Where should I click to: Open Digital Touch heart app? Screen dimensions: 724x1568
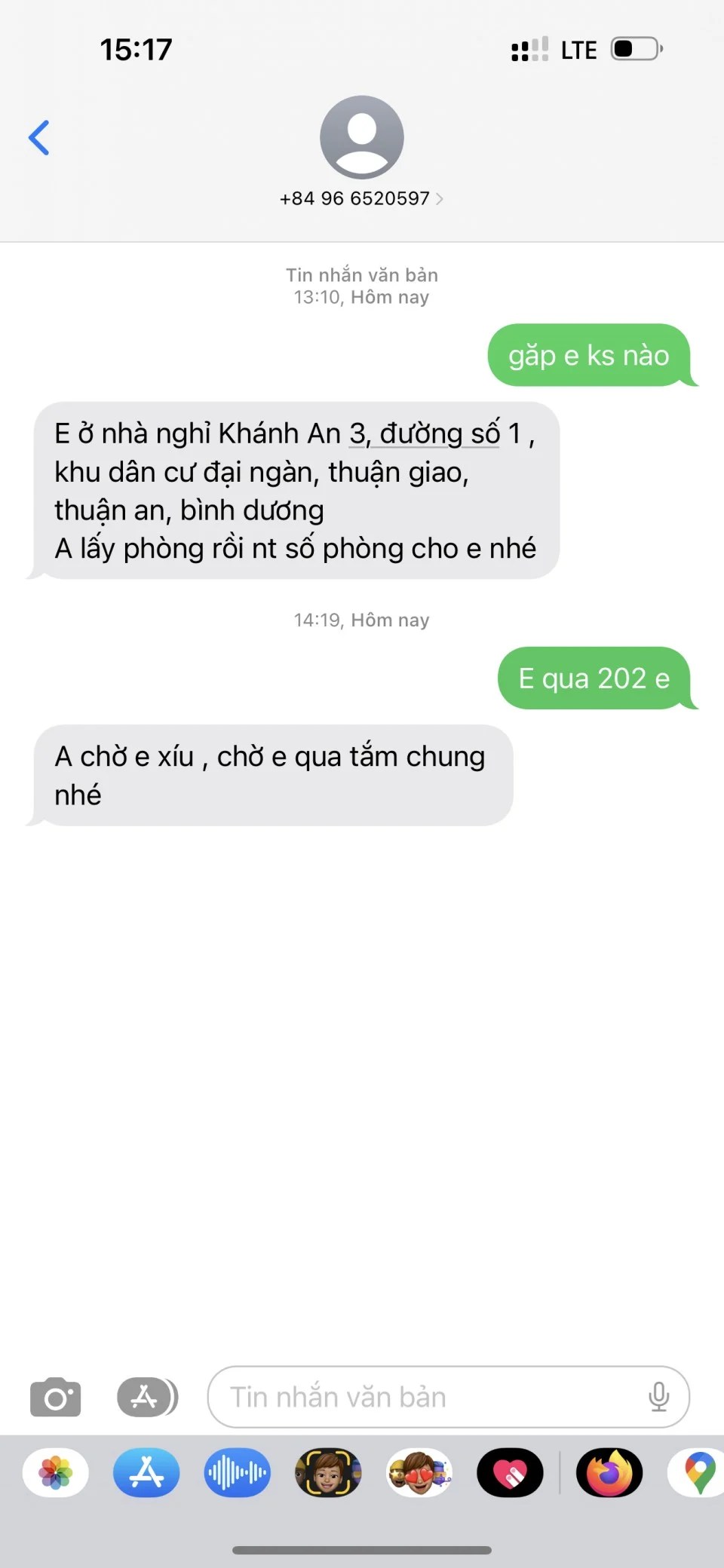click(x=510, y=1472)
